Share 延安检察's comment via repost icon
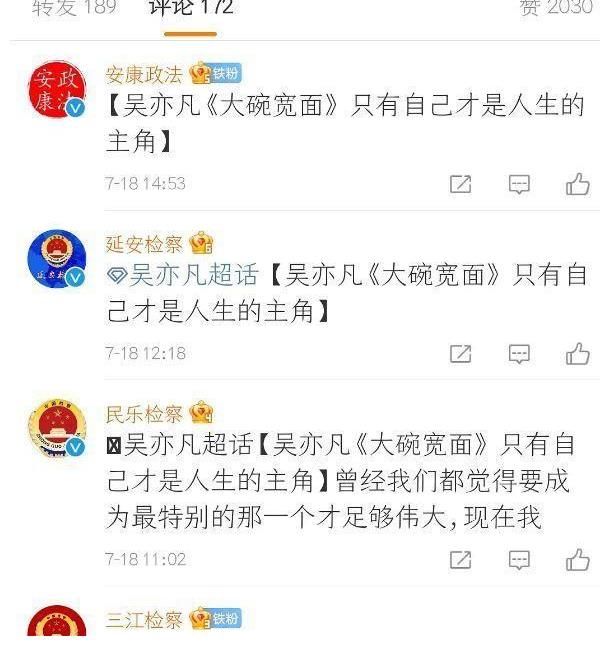The width and height of the screenshot is (610, 656). tap(460, 353)
